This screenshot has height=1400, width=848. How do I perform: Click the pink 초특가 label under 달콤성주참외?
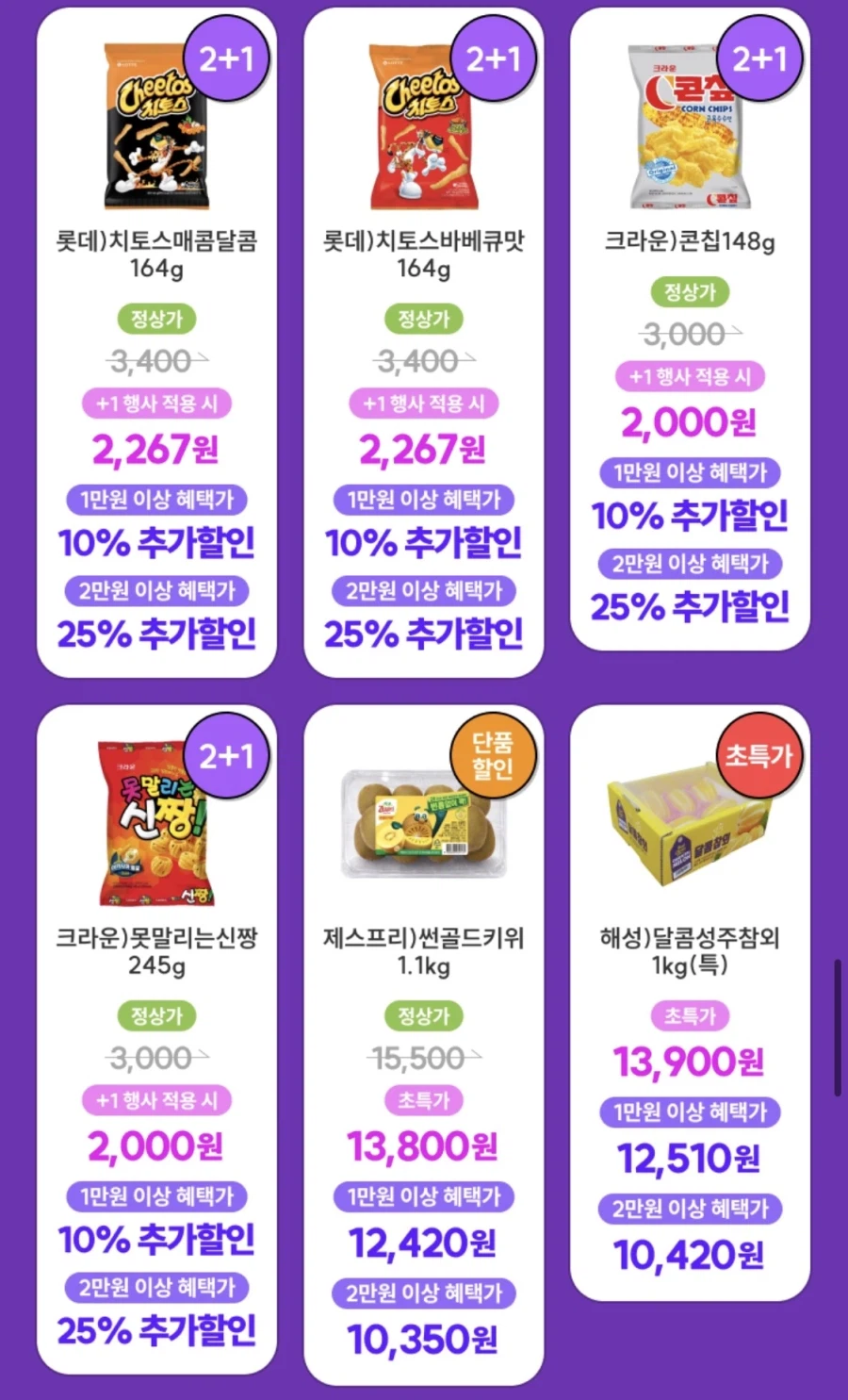690,1016
